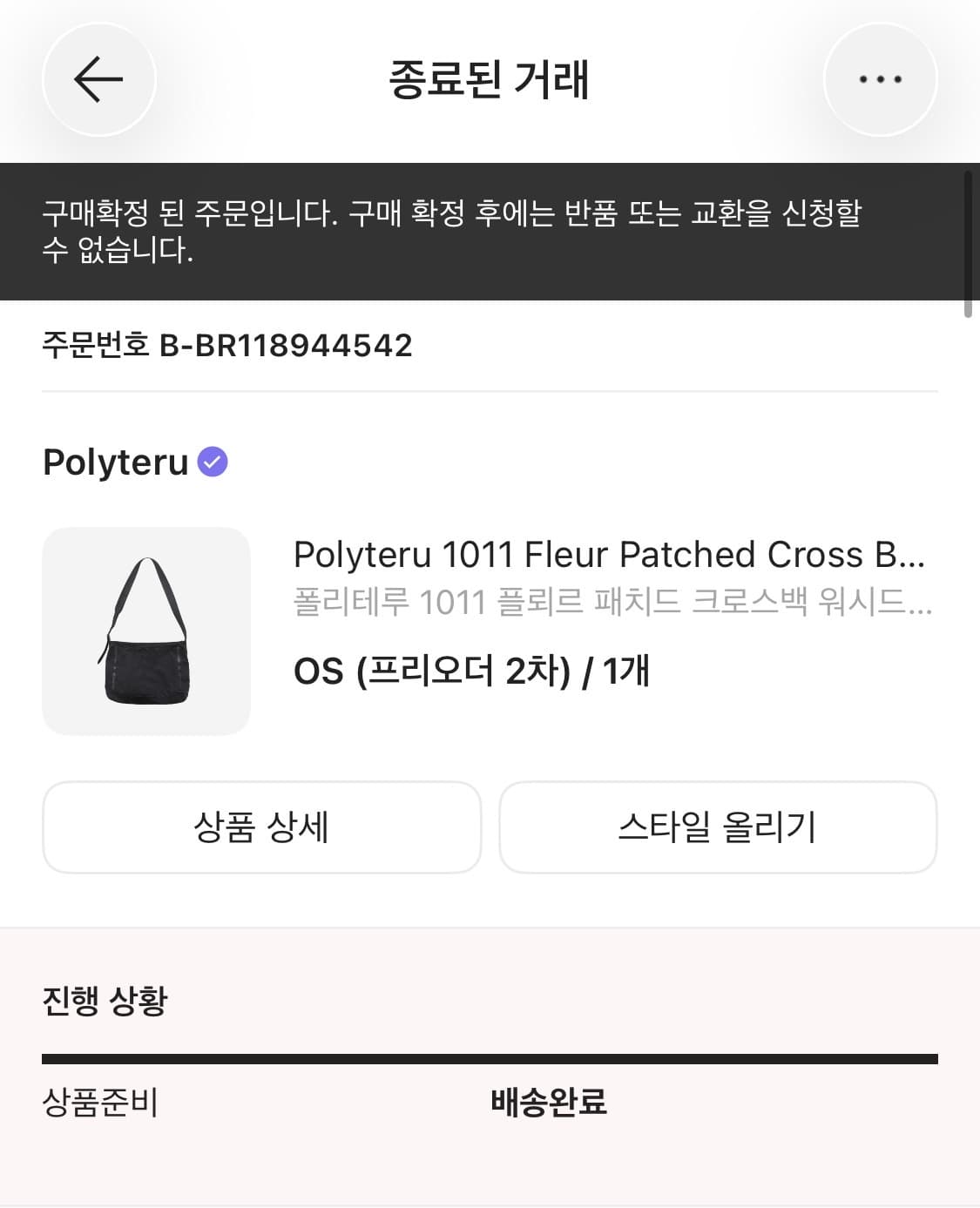The image size is (980, 1208).
Task: Tap the "종료된 거래" page title
Action: coord(490,78)
